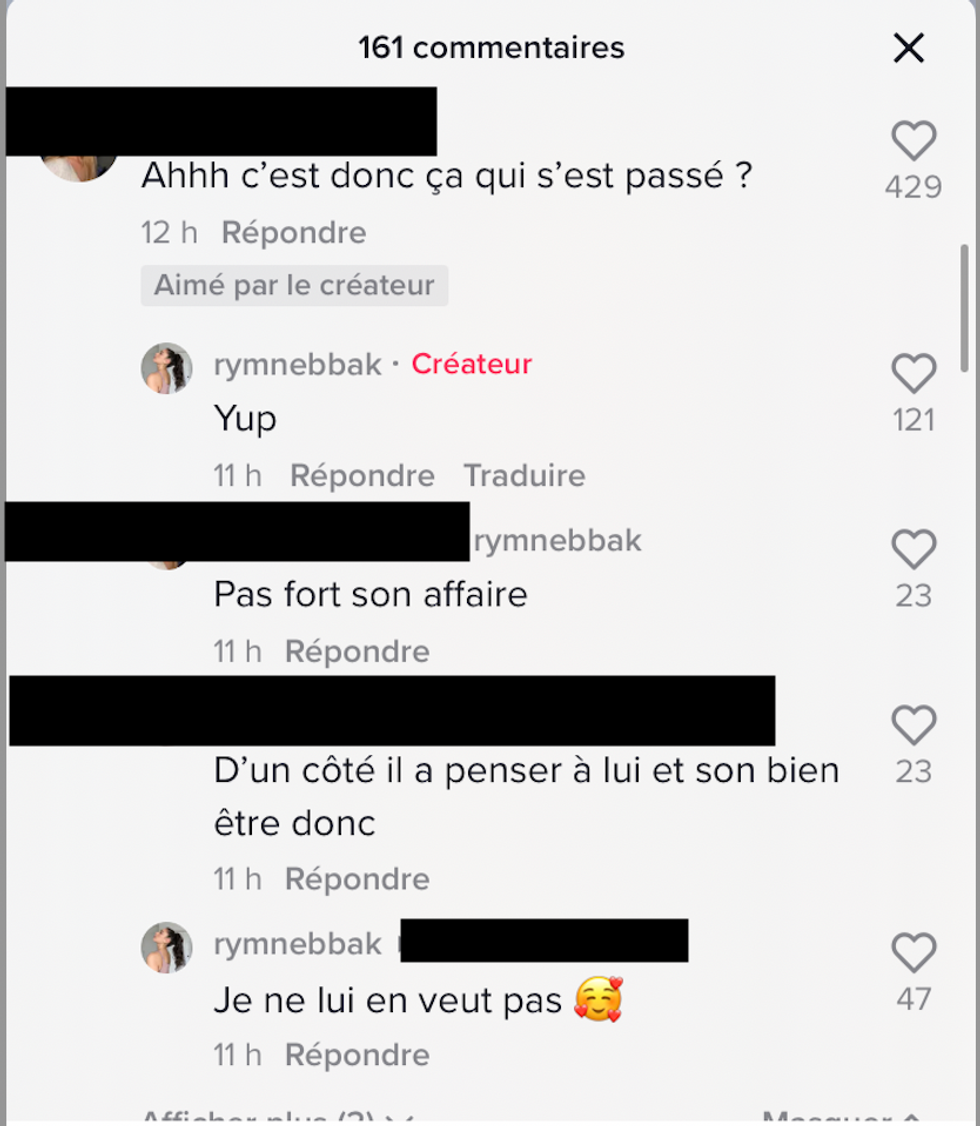Click the red "Créateur" badge
980x1126 pixels.
(471, 364)
